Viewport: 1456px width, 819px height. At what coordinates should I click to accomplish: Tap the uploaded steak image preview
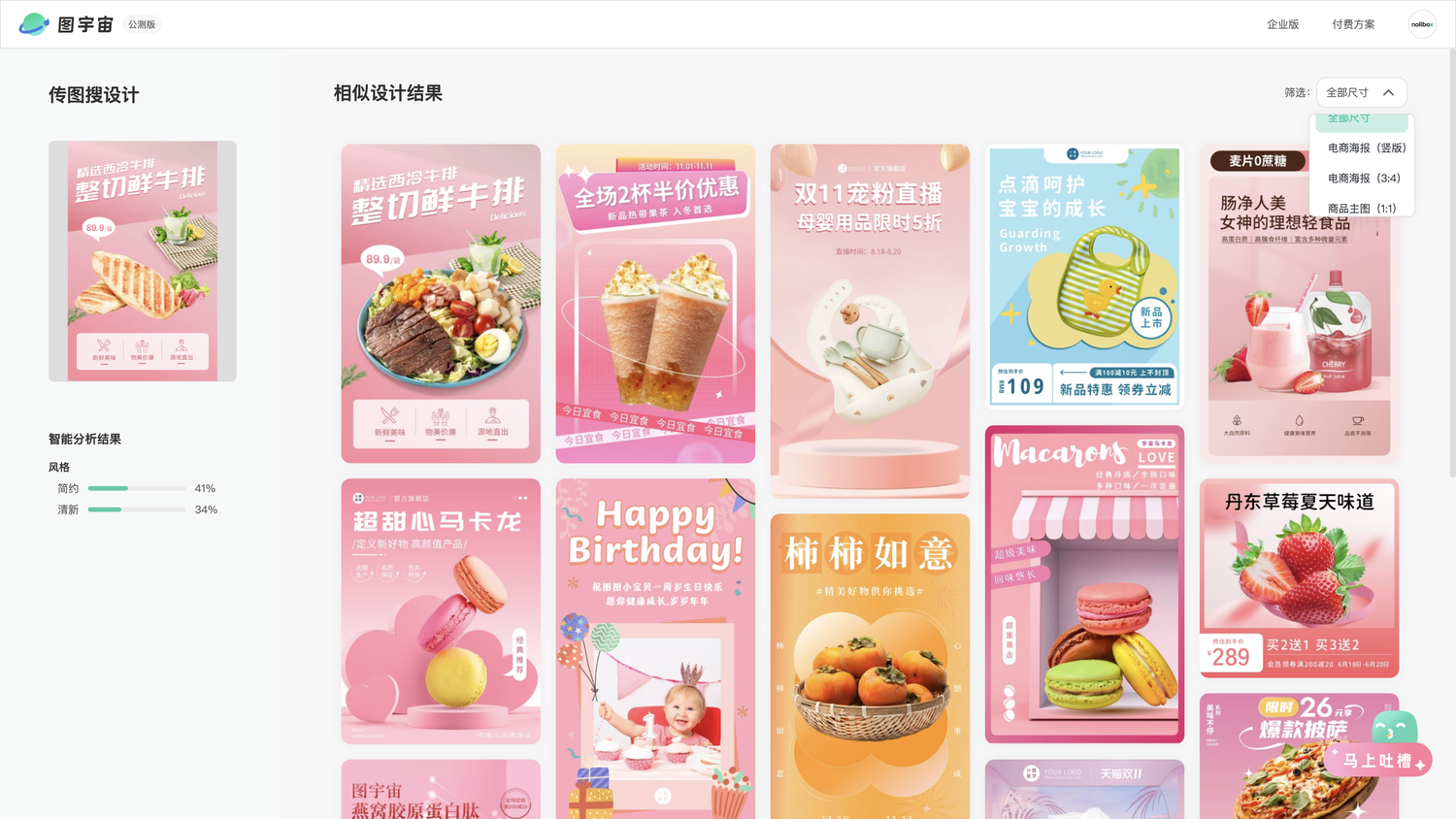click(143, 261)
